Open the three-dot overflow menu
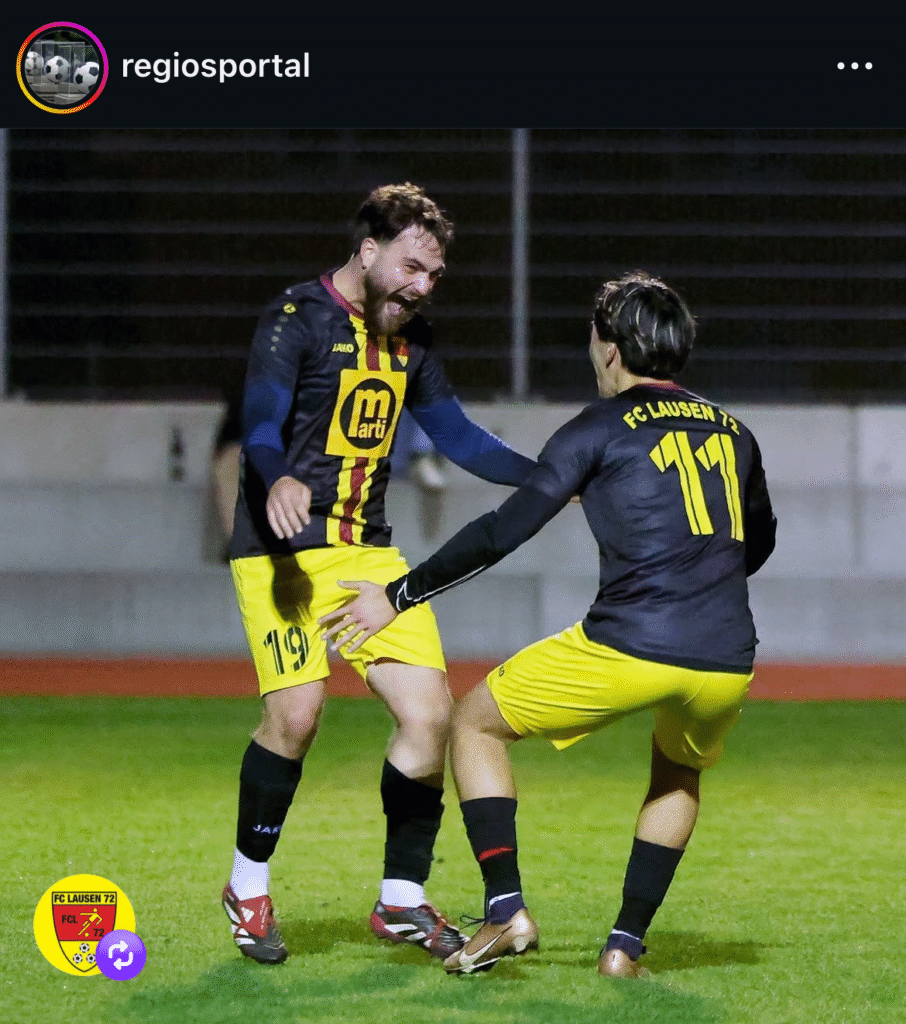The height and width of the screenshot is (1024, 906). 854,66
